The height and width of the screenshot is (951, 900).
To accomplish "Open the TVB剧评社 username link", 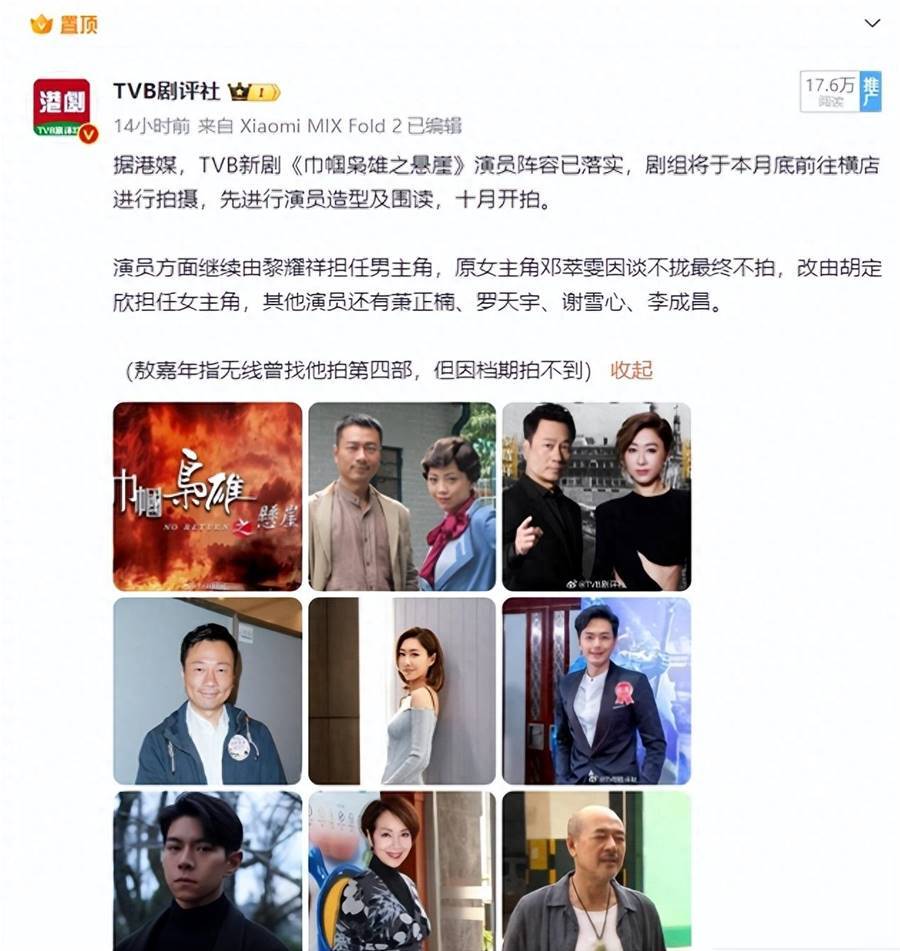I will pos(166,91).
